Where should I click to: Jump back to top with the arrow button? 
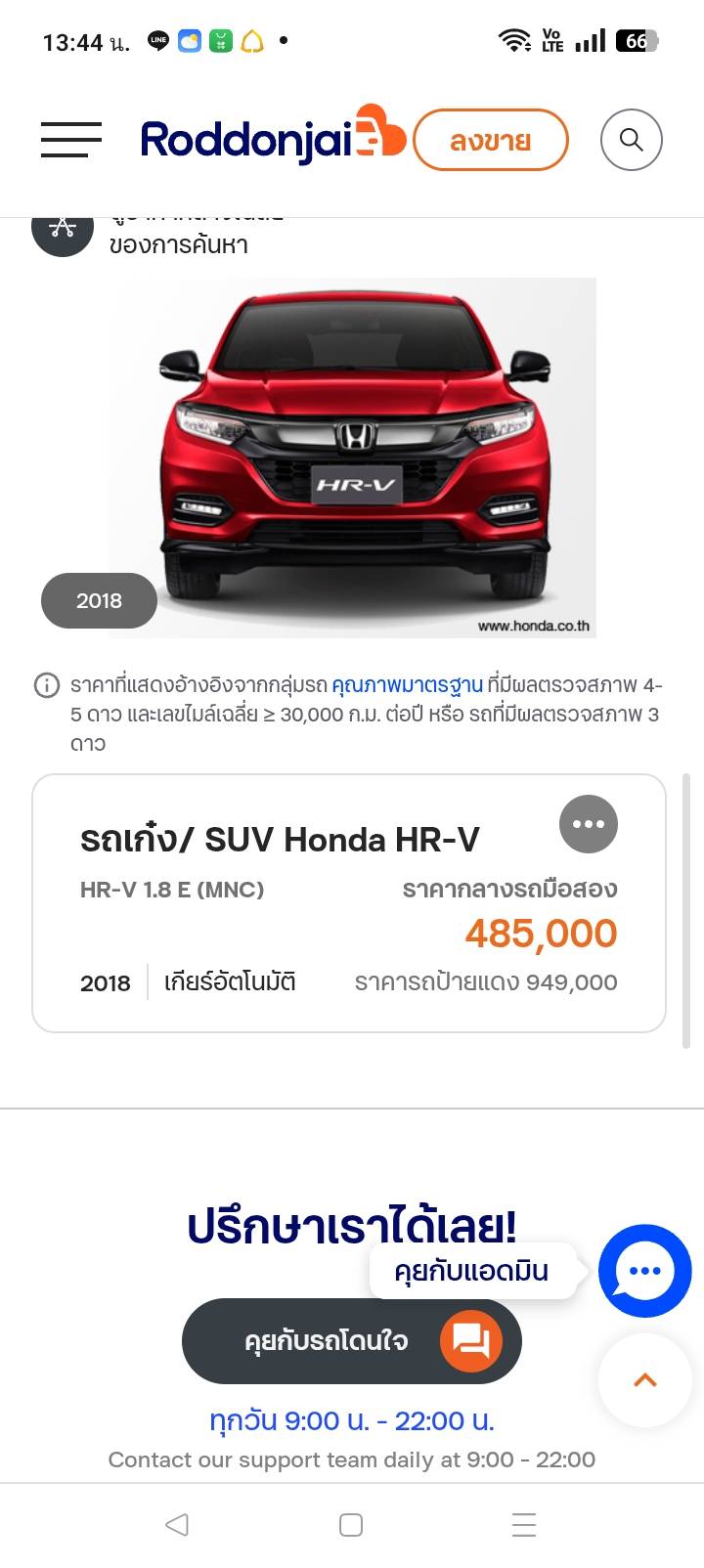coord(644,1380)
